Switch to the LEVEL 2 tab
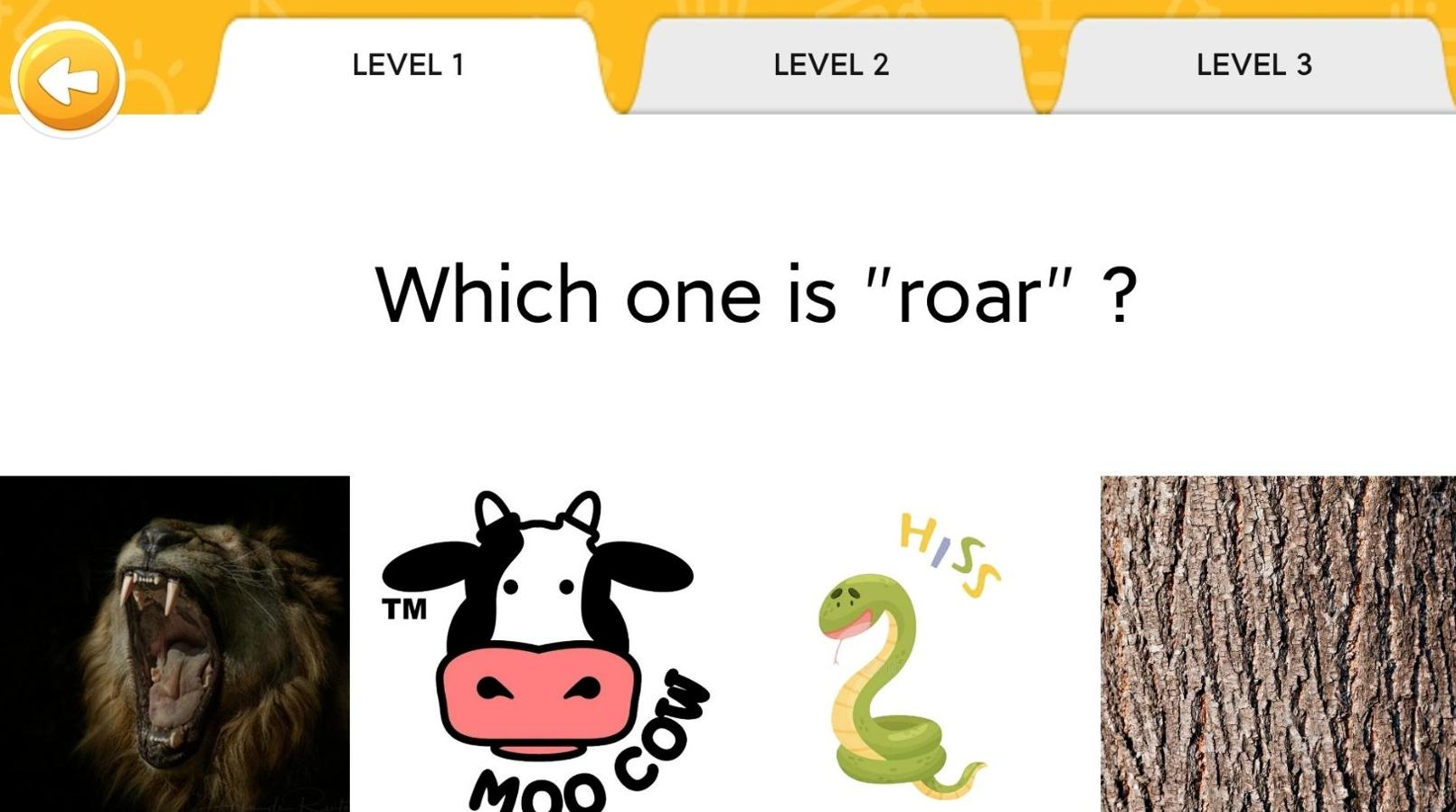 [831, 65]
